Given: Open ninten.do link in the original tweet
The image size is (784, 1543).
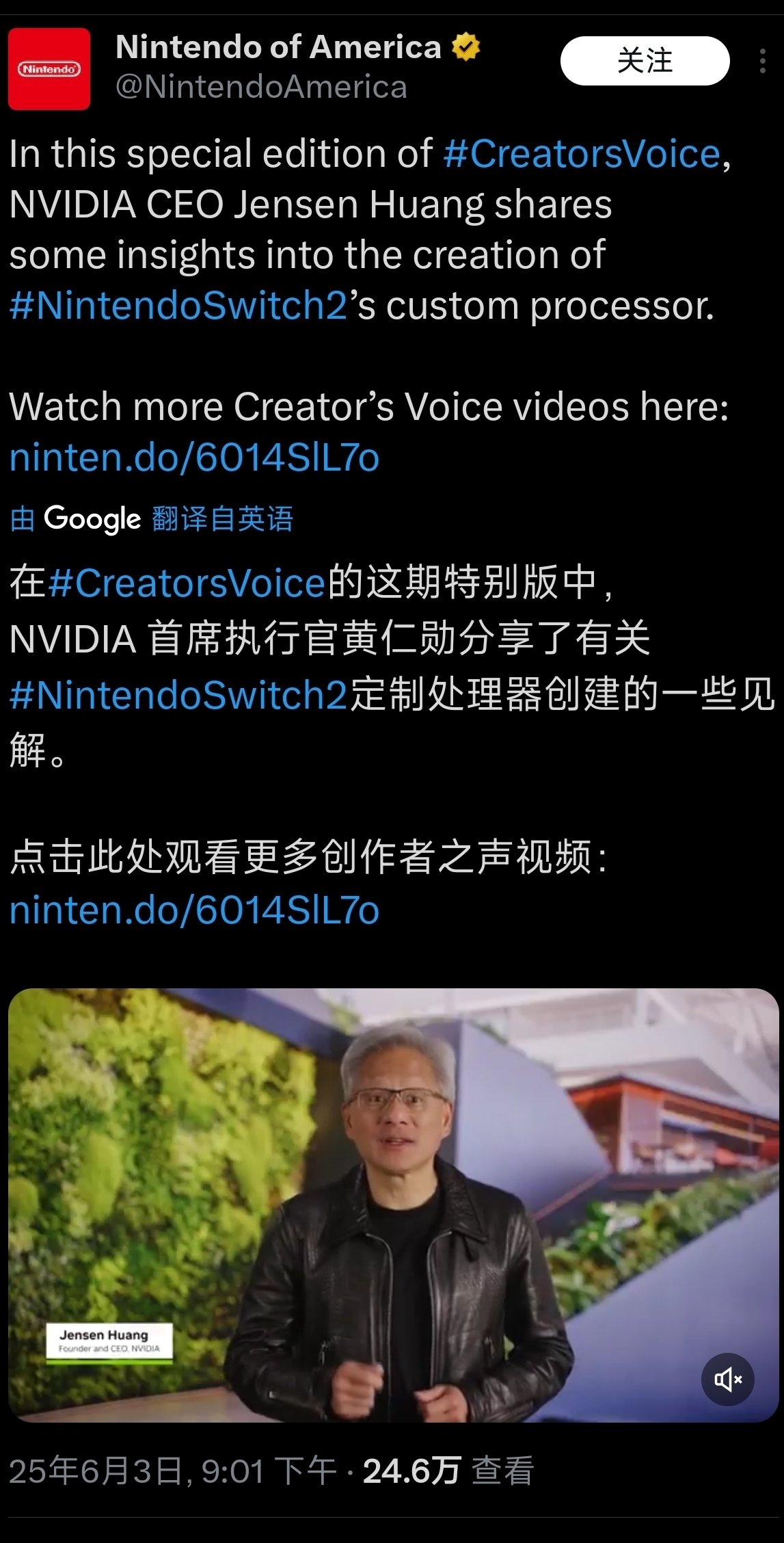Looking at the screenshot, I should coord(195,458).
